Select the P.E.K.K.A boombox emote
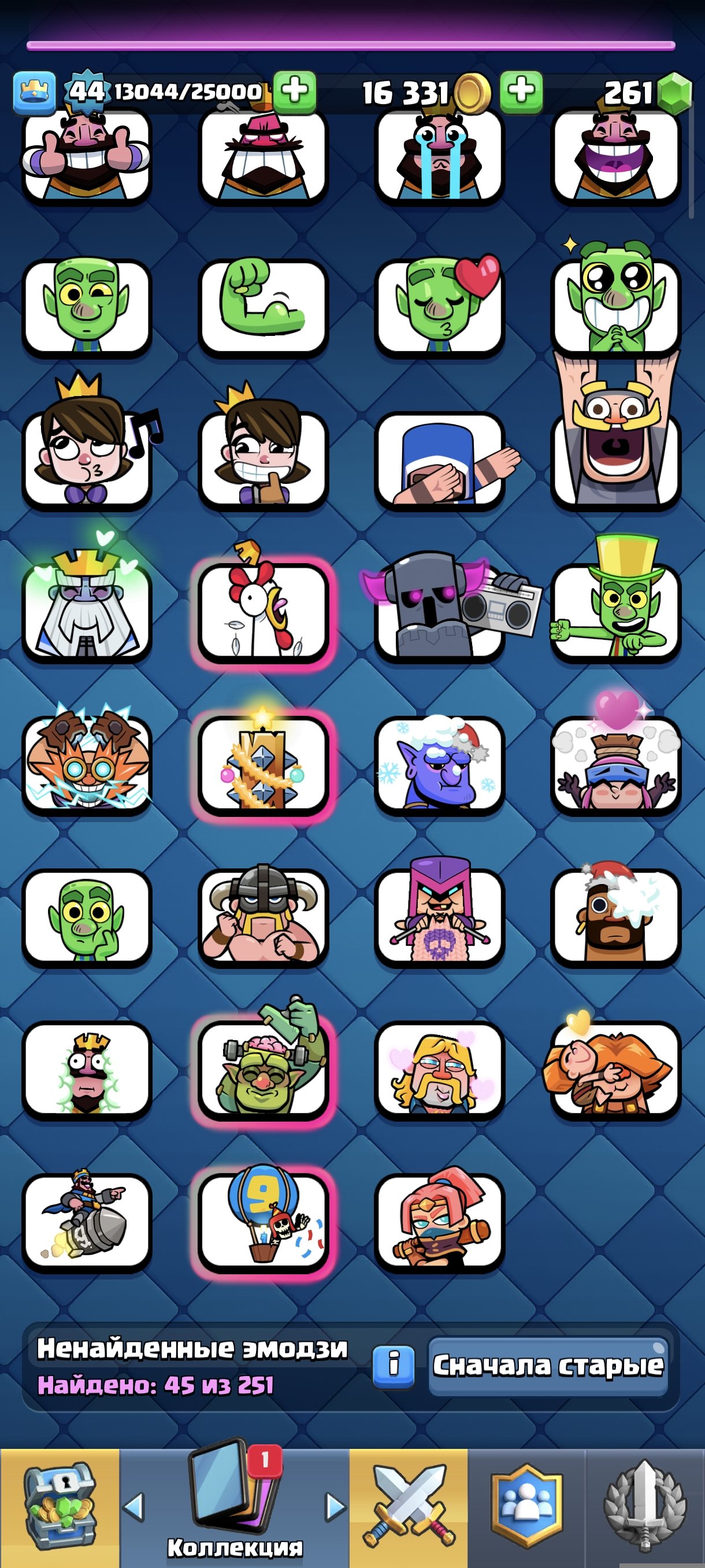This screenshot has height=1568, width=705. (x=439, y=612)
